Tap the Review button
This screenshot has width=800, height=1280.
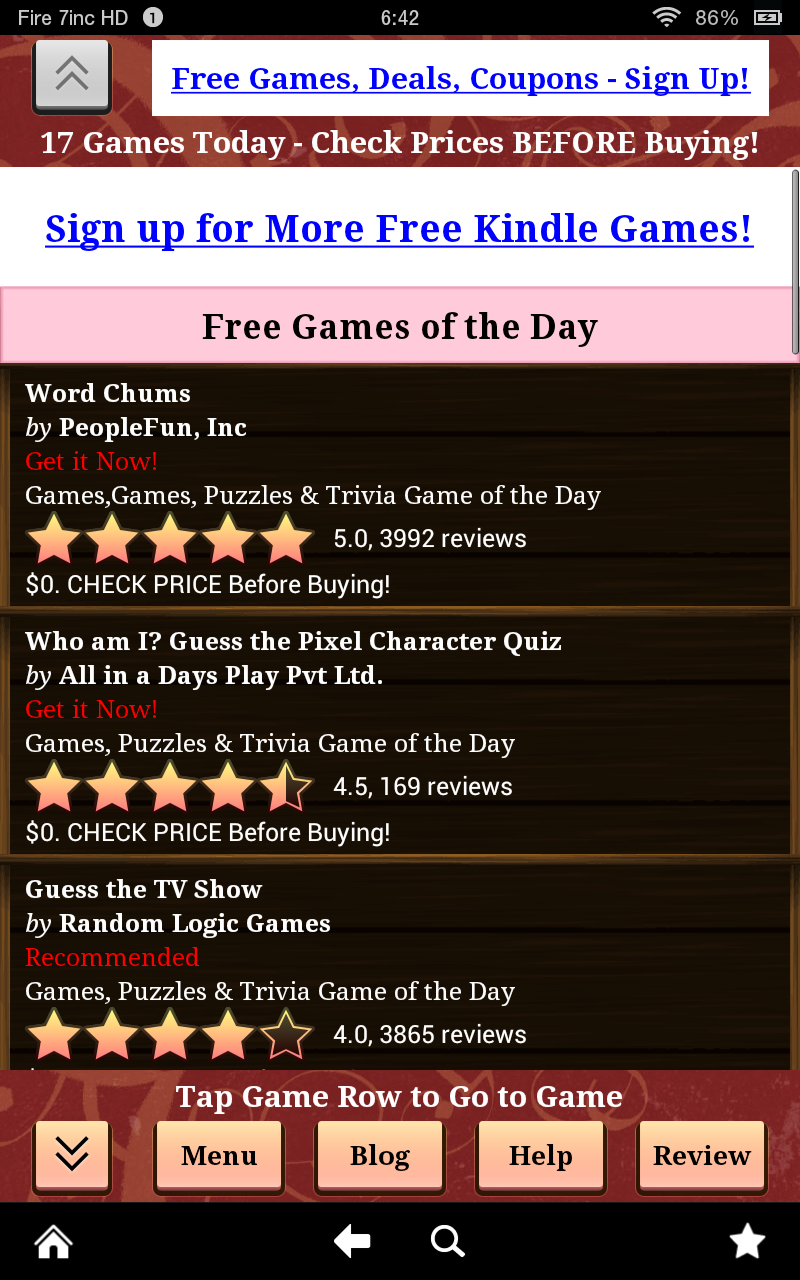[x=702, y=1156]
